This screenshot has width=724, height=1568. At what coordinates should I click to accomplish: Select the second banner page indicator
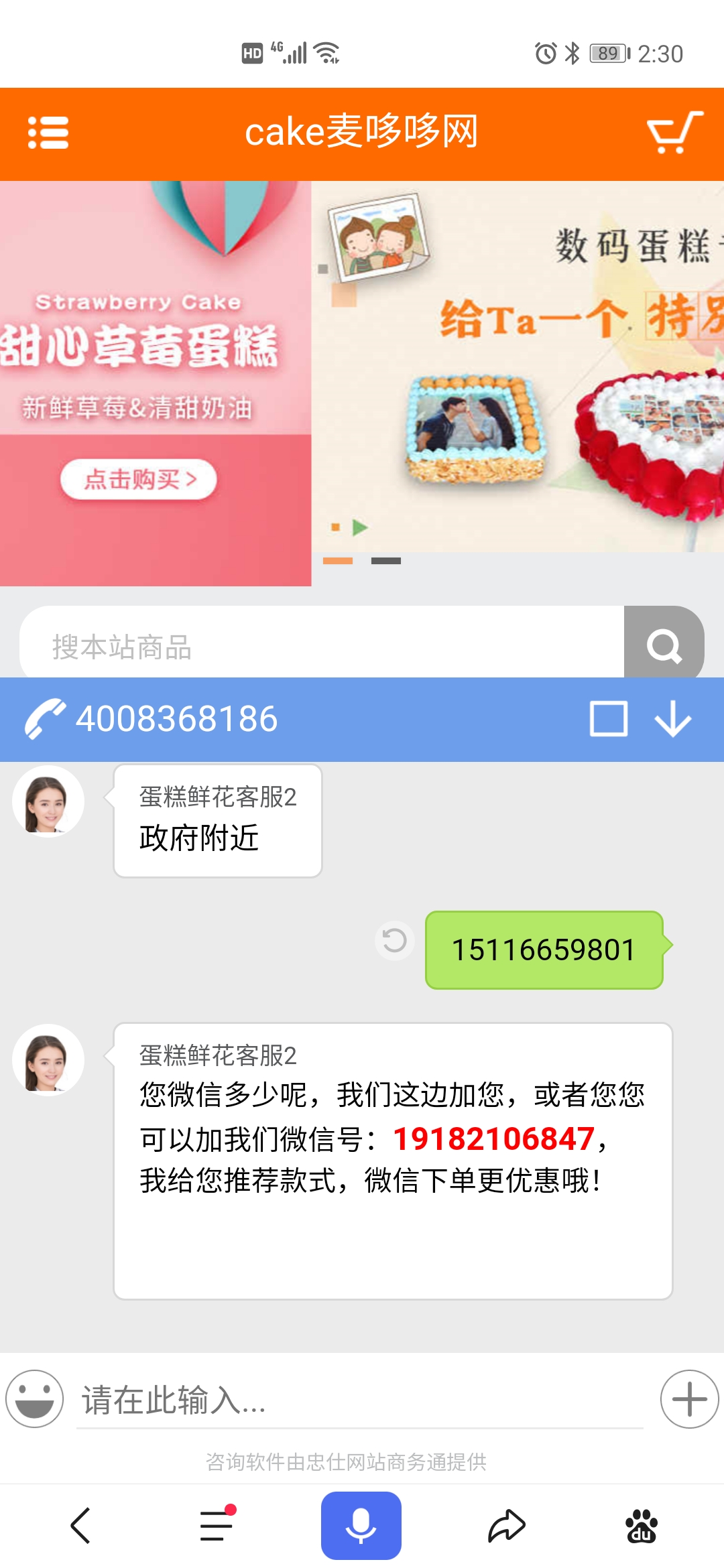click(386, 561)
